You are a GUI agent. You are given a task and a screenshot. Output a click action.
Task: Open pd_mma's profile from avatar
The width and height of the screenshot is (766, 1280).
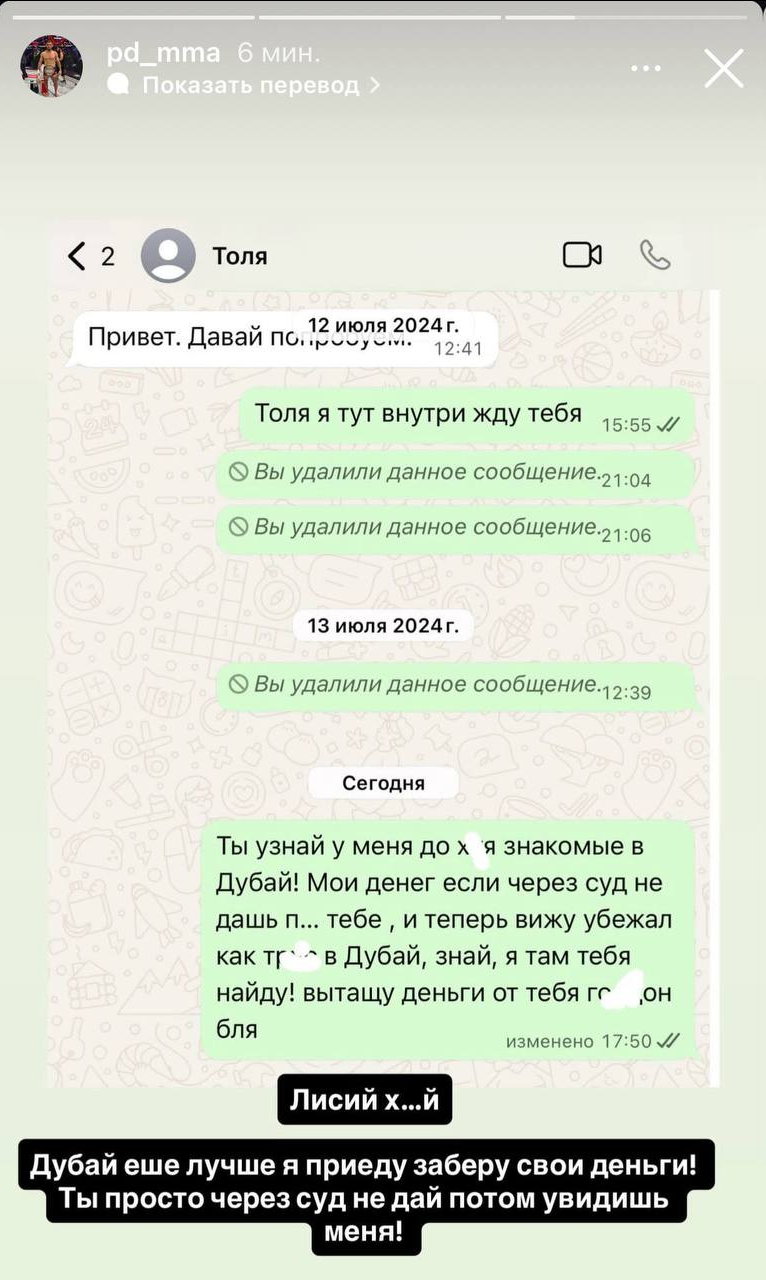(x=52, y=66)
